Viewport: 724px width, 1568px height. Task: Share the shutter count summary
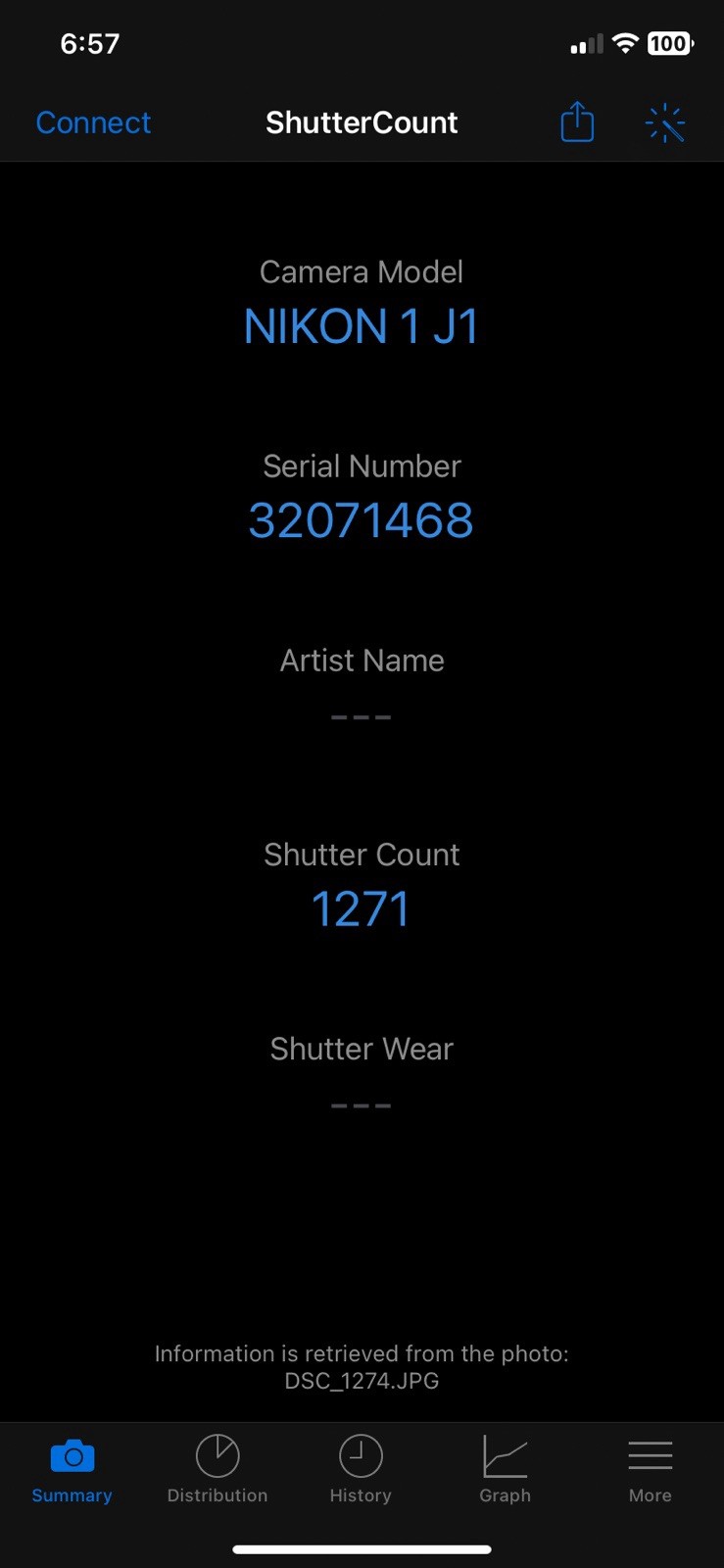(x=577, y=122)
